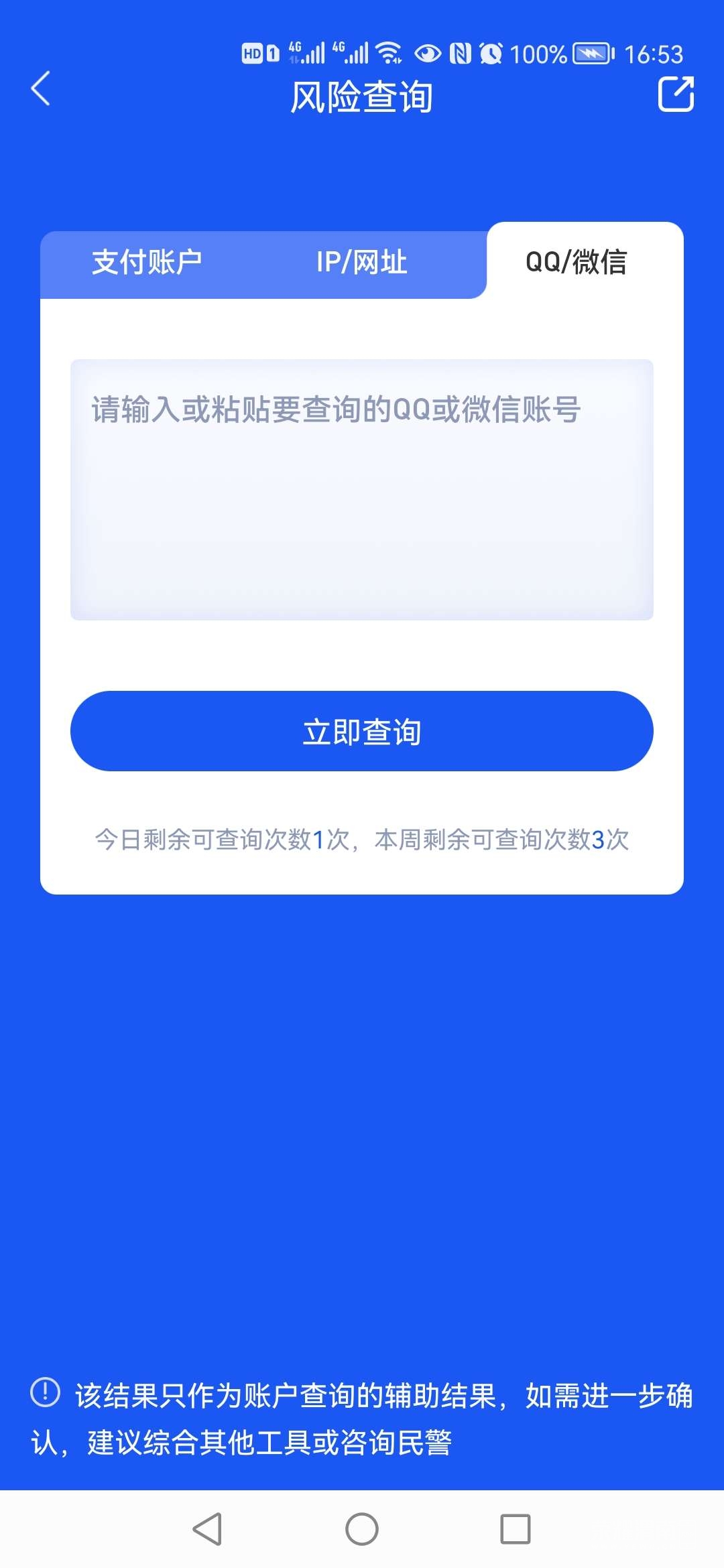Select the QQ/微信 tab
Screen dimensions: 724x1568
point(576,262)
